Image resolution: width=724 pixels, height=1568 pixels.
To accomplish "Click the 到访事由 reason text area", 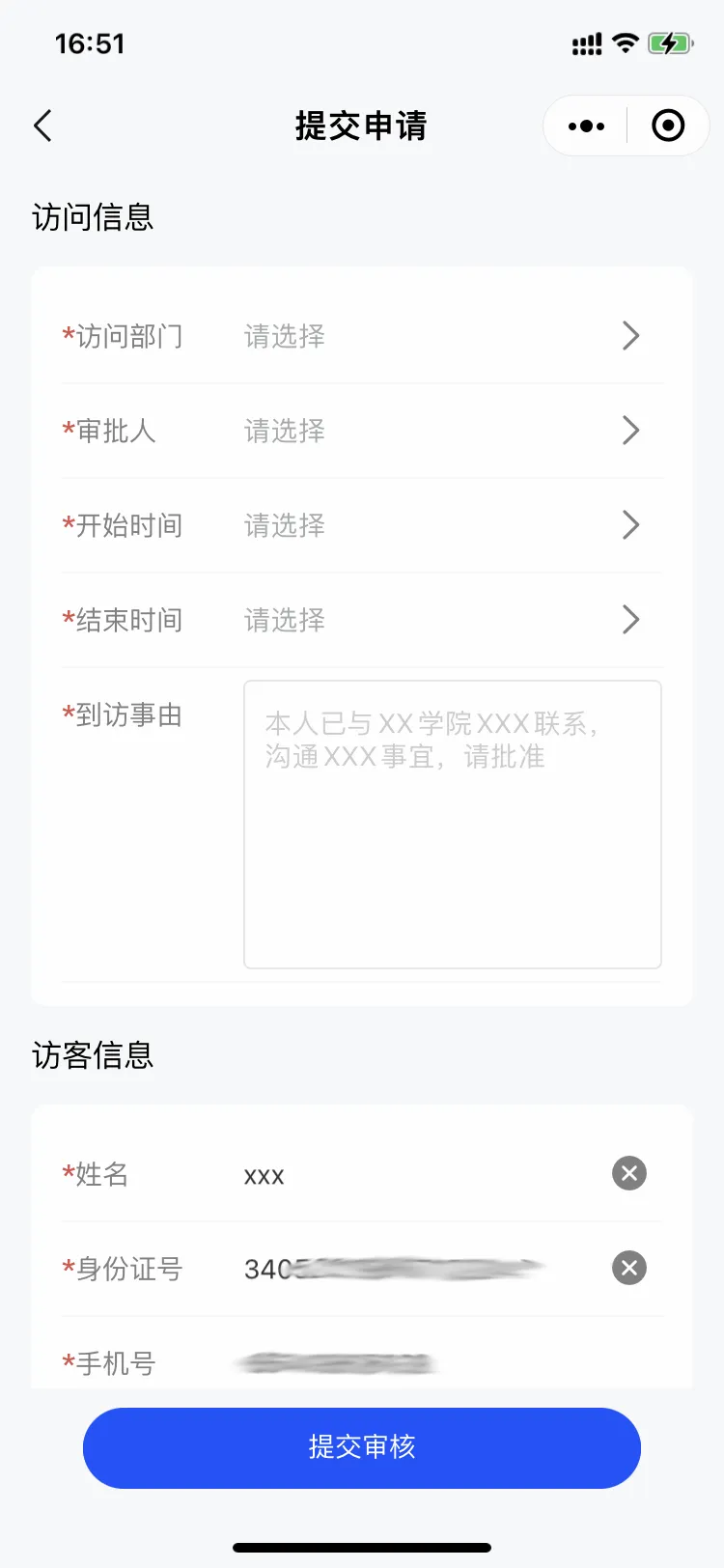I will point(452,826).
